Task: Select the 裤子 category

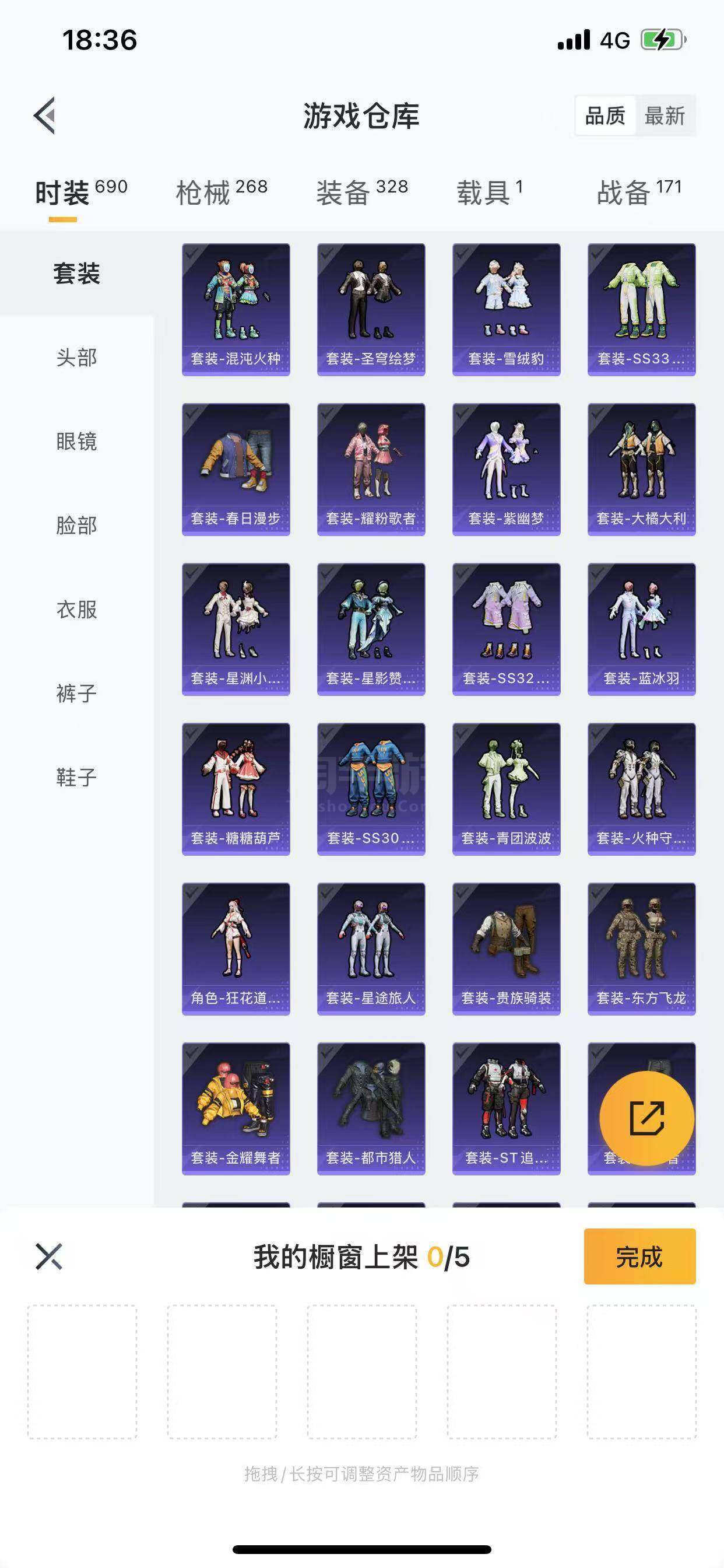Action: pos(77,694)
